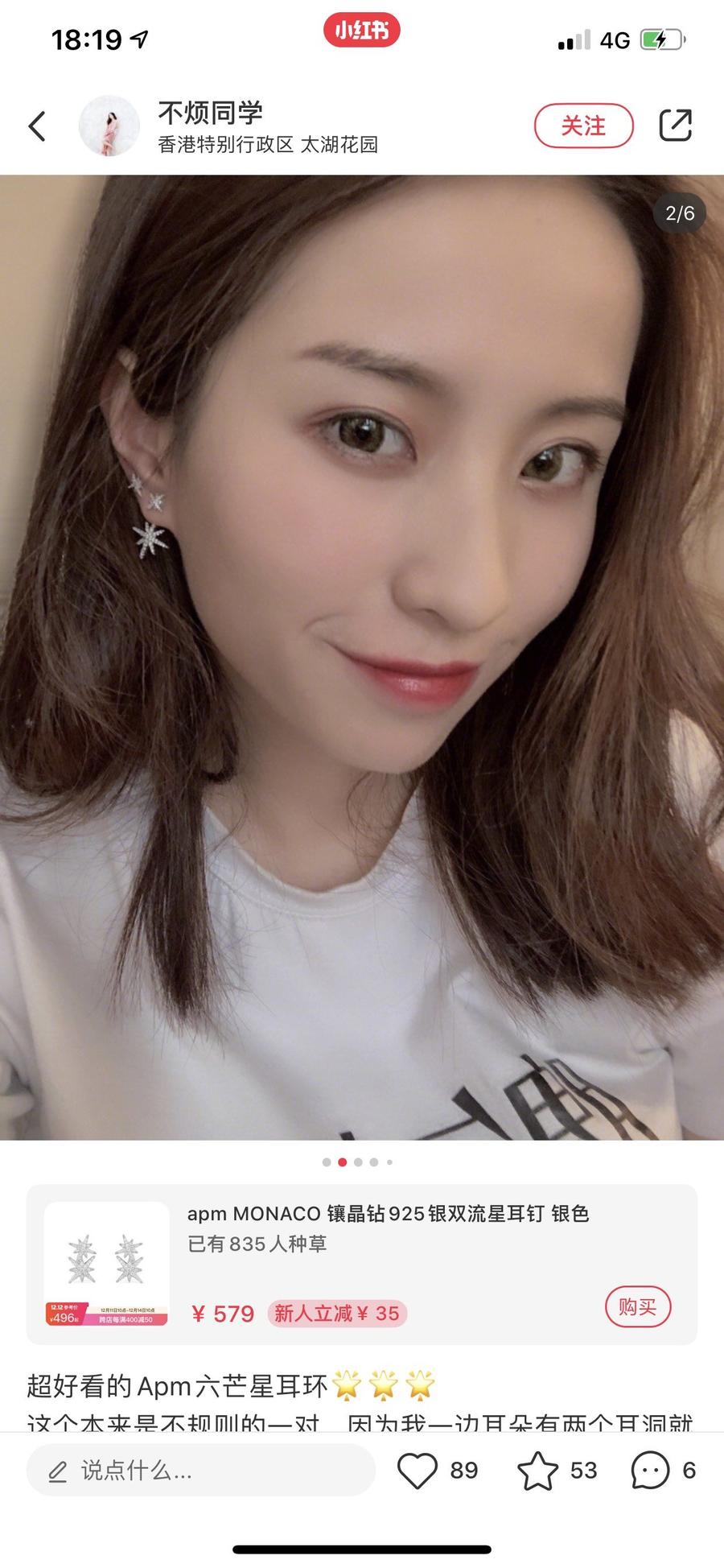Open the 香港特别行政区 太湖花园 location tag

(268, 145)
